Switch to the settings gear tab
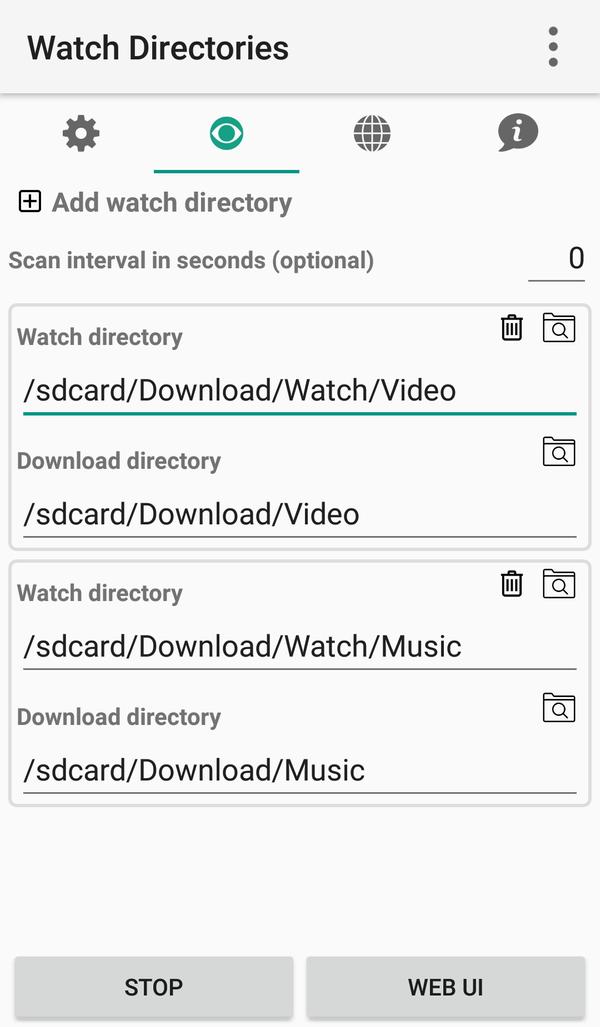 point(81,133)
